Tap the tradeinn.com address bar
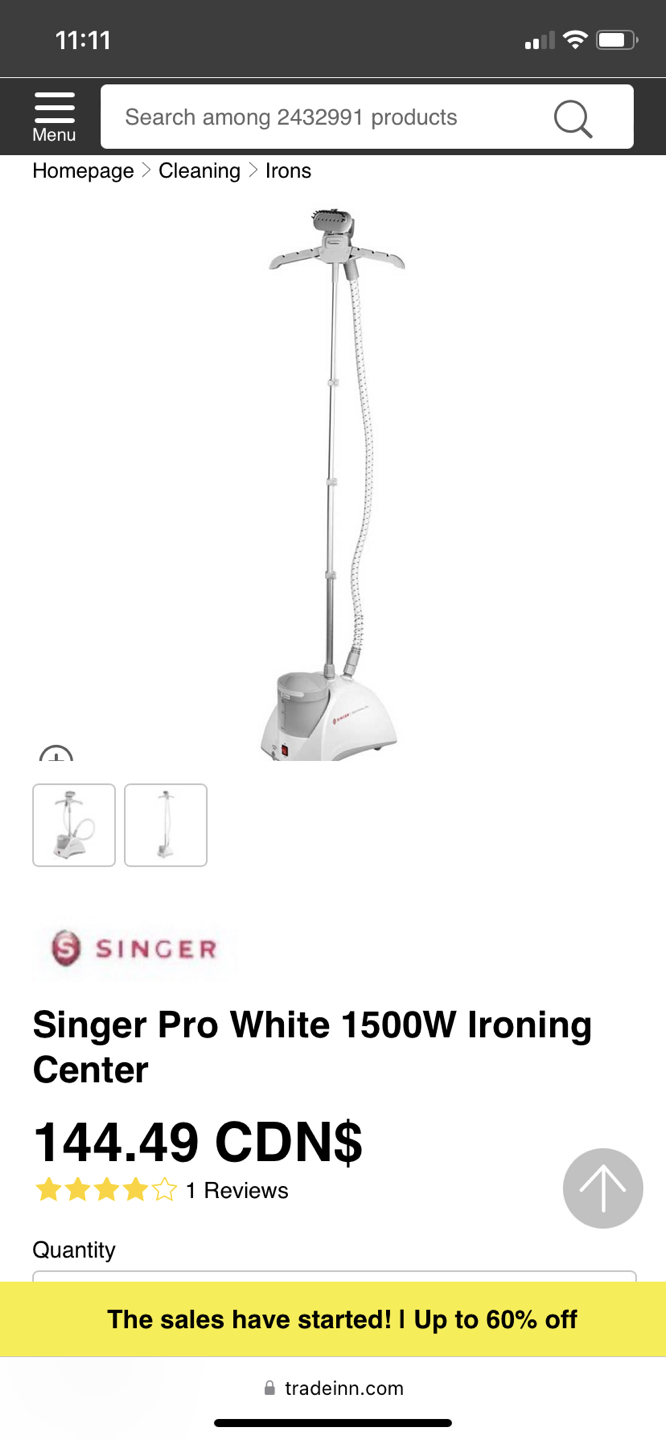This screenshot has width=666, height=1440. 333,1388
